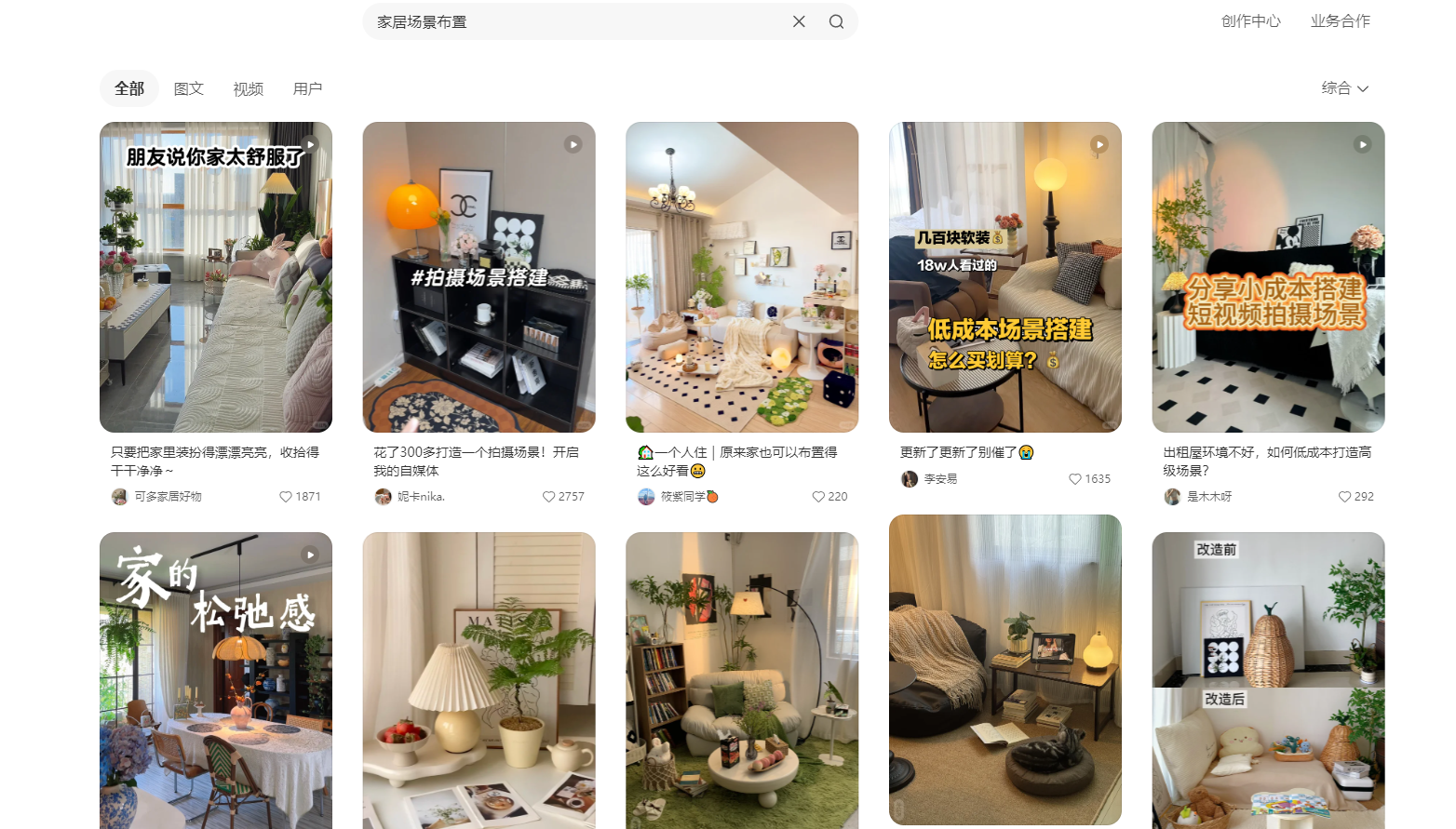Open the 低成本场景搭建 video post
The width and height of the screenshot is (1456, 829).
click(x=1004, y=277)
